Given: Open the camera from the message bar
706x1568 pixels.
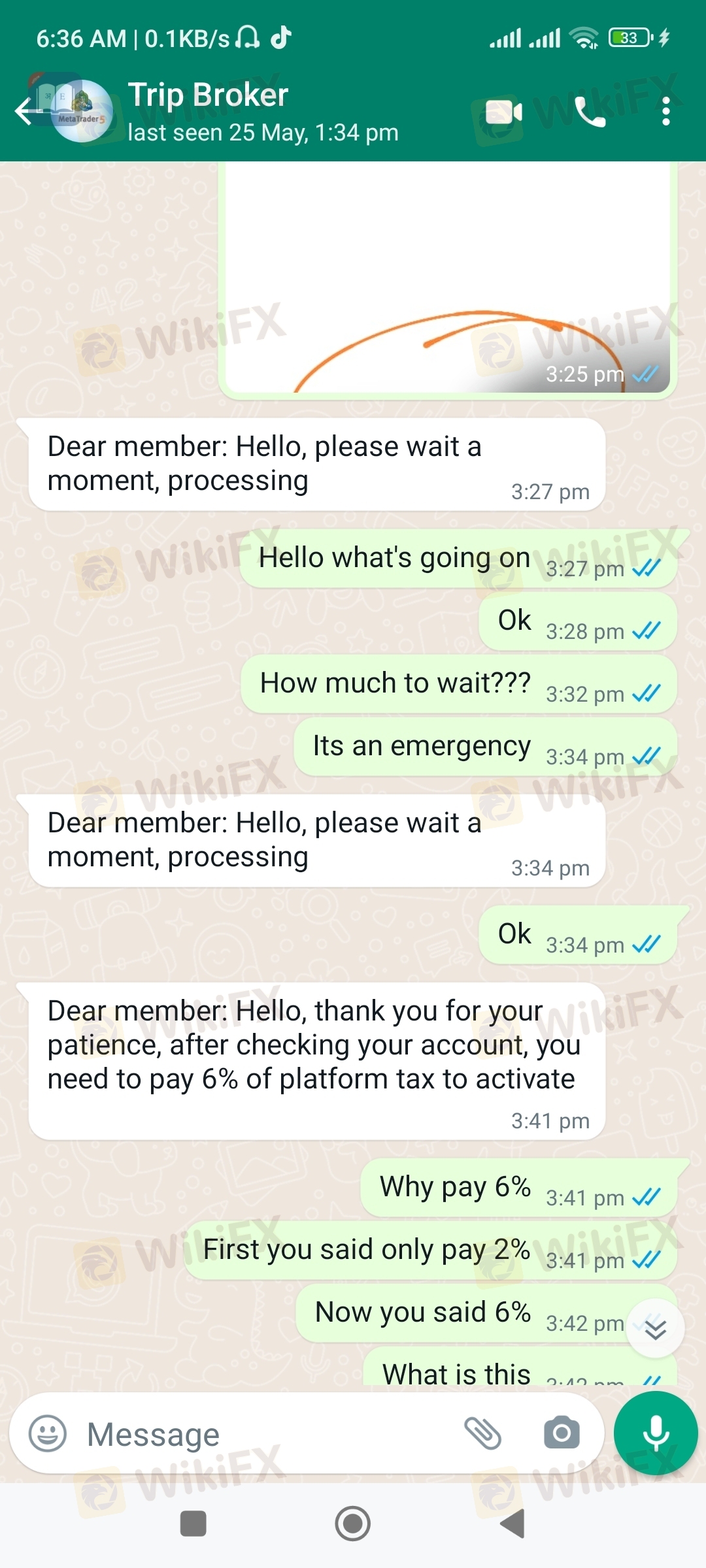Looking at the screenshot, I should pyautogui.click(x=562, y=1434).
